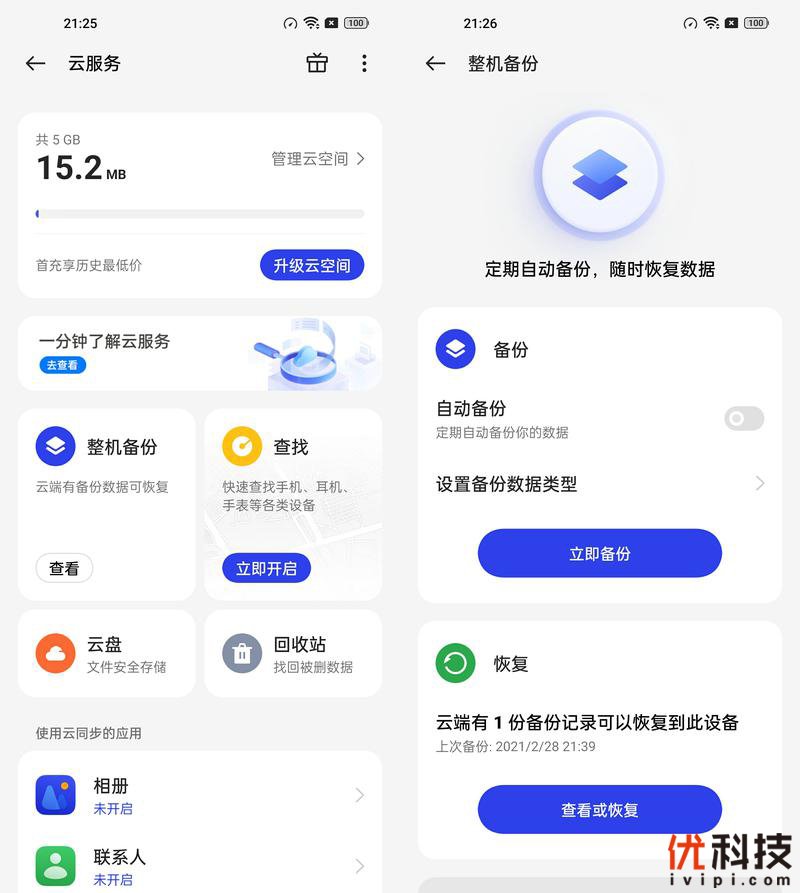Open the 回收站 card

tap(293, 654)
